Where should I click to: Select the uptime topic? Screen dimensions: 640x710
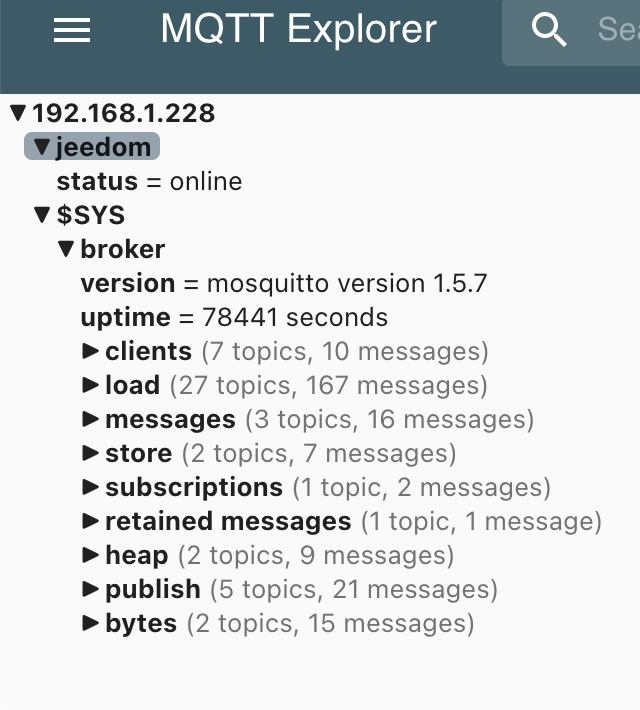pos(233,317)
